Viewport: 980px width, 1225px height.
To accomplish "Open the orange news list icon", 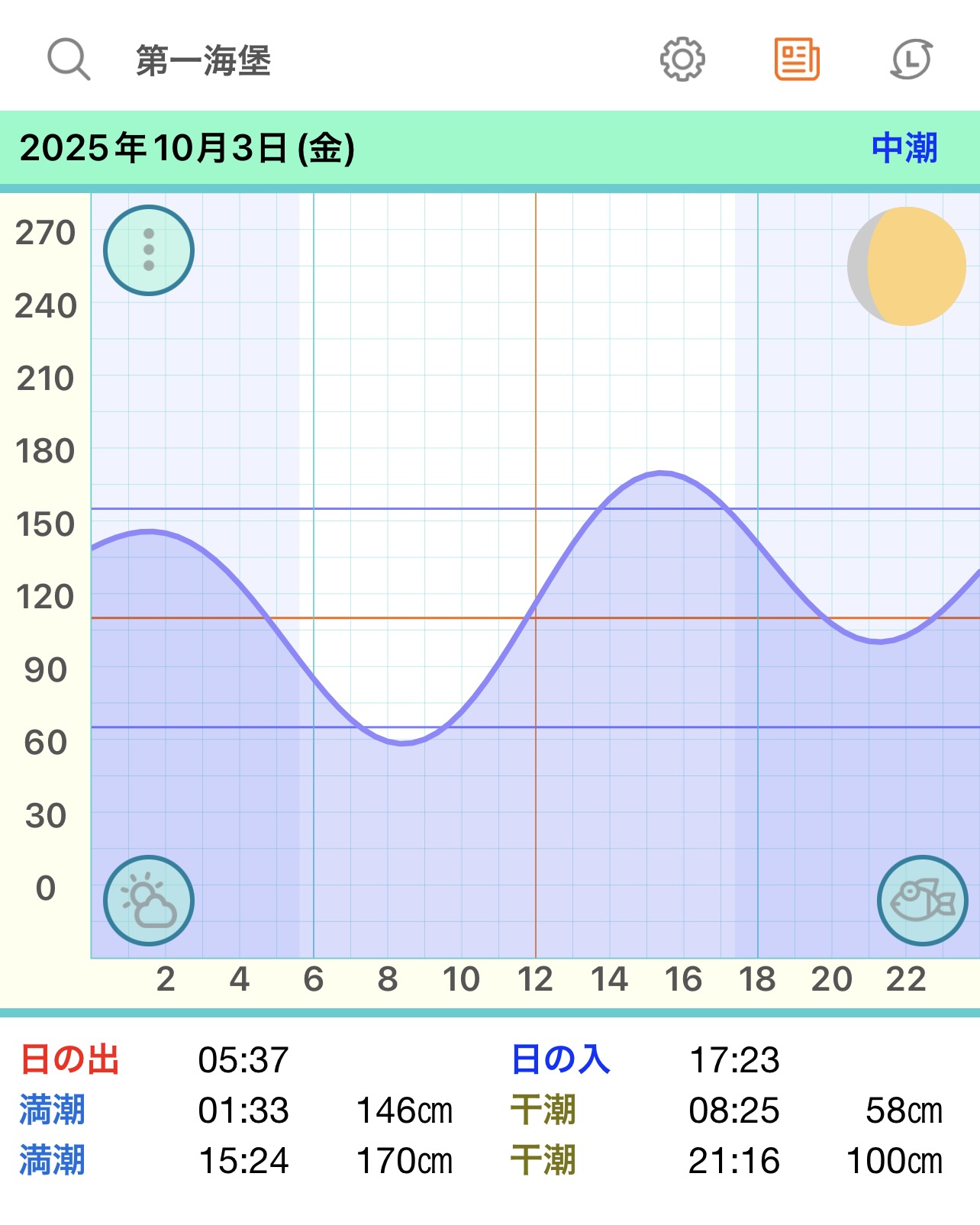I will [x=797, y=60].
